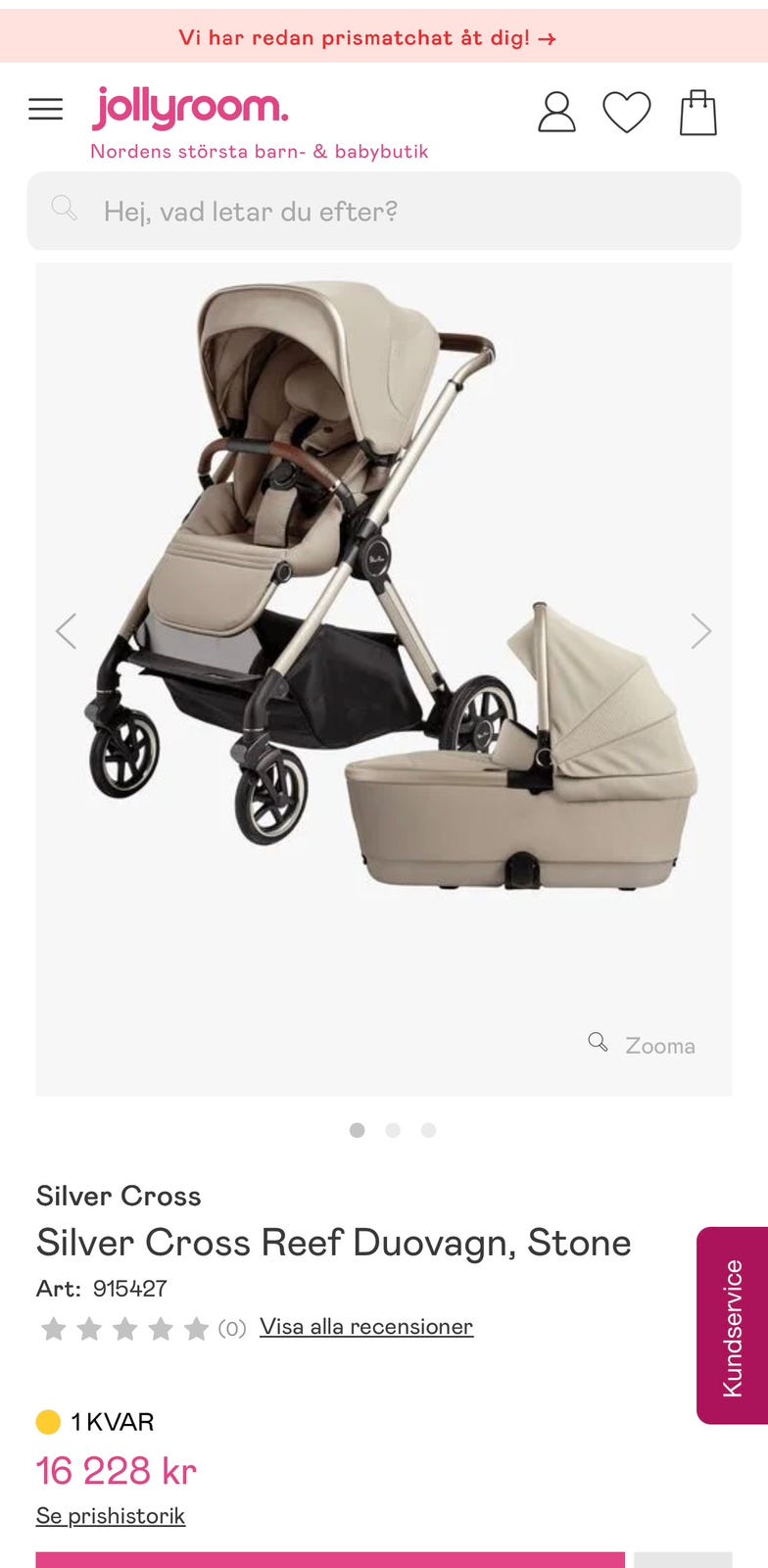The height and width of the screenshot is (1568, 768).
Task: Open the Kundservice side tab
Action: [x=732, y=1326]
